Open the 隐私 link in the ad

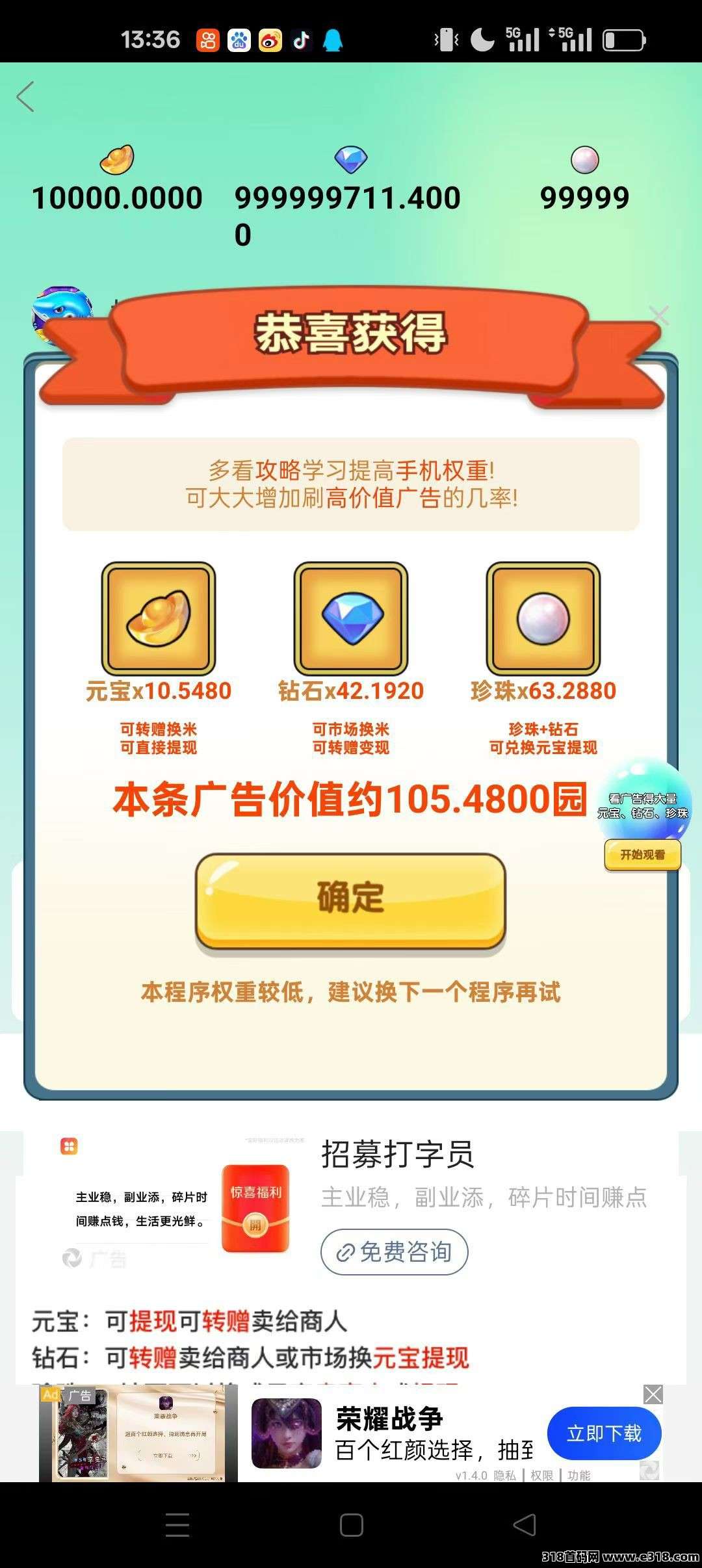point(505,1475)
